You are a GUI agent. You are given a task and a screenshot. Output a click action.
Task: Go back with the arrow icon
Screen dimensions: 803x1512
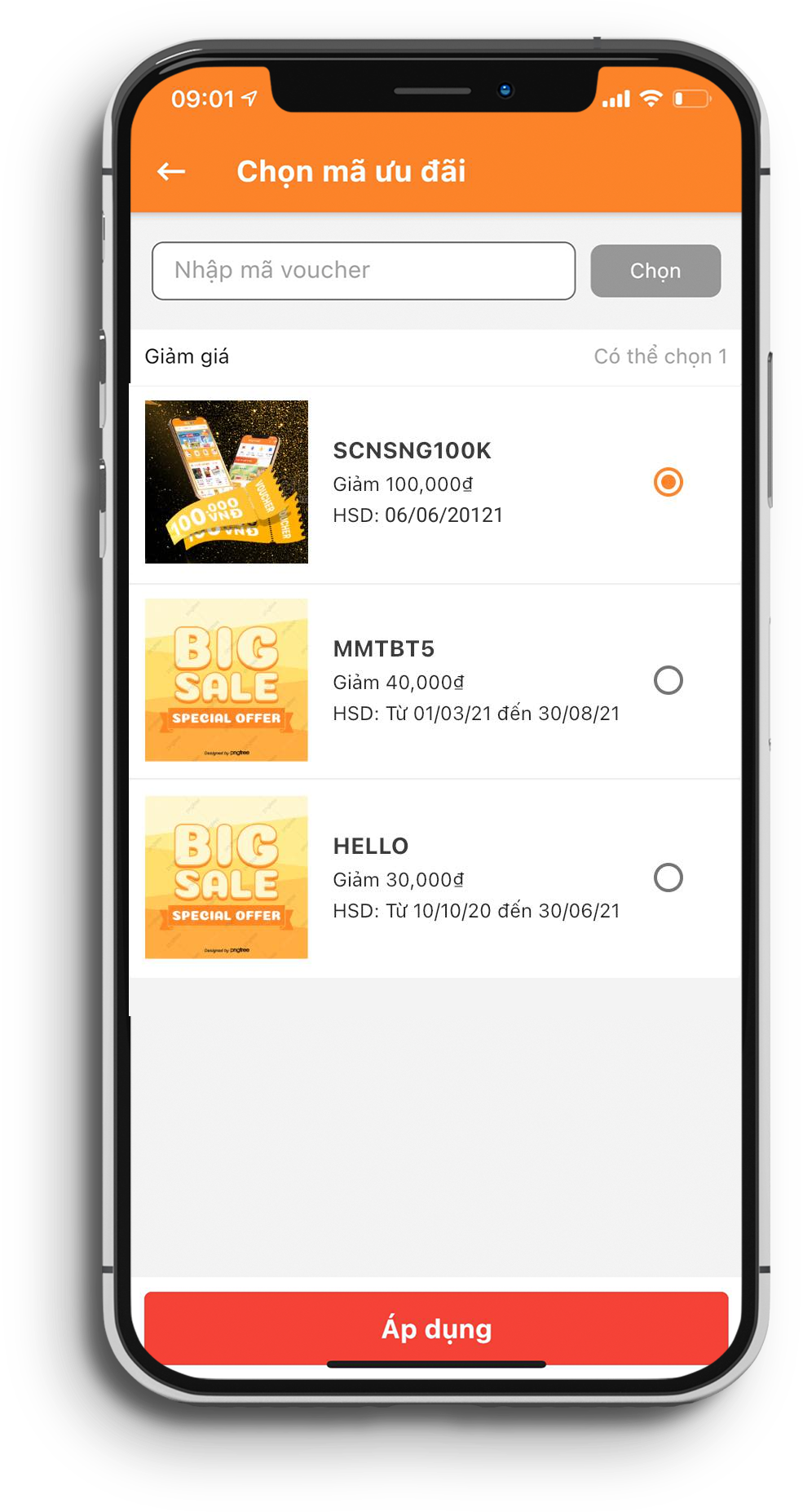click(x=171, y=171)
